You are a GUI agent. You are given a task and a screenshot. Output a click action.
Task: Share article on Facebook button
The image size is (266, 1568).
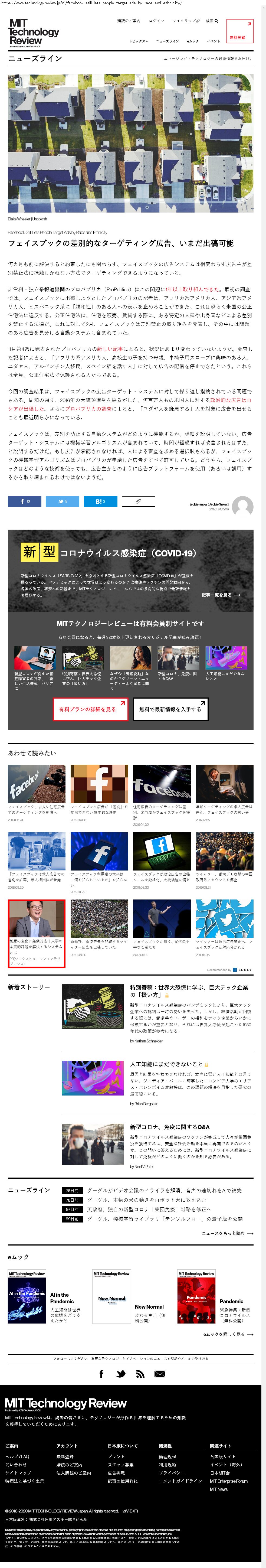pos(24,501)
